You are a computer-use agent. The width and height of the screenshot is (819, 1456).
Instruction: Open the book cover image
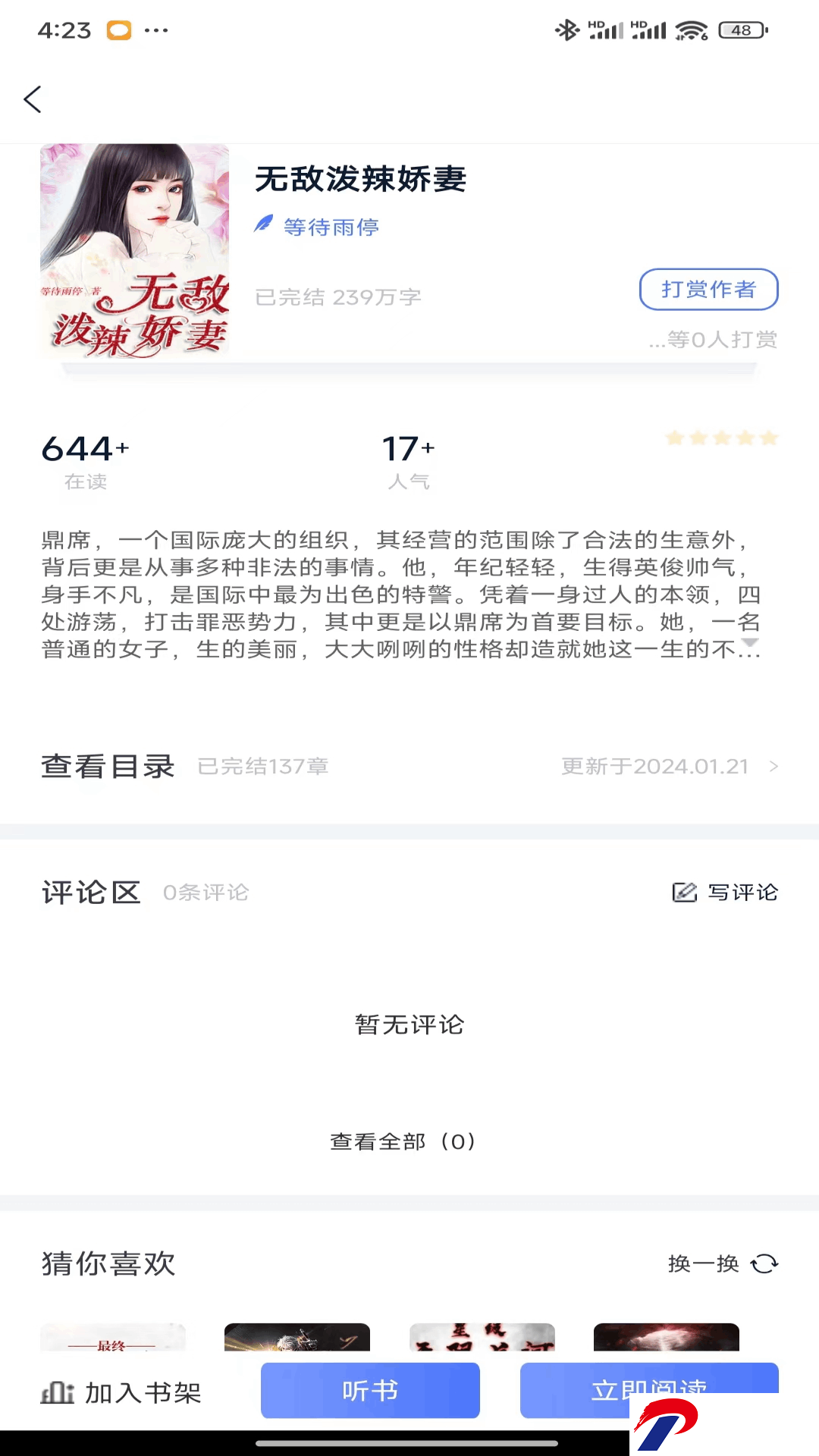point(134,250)
